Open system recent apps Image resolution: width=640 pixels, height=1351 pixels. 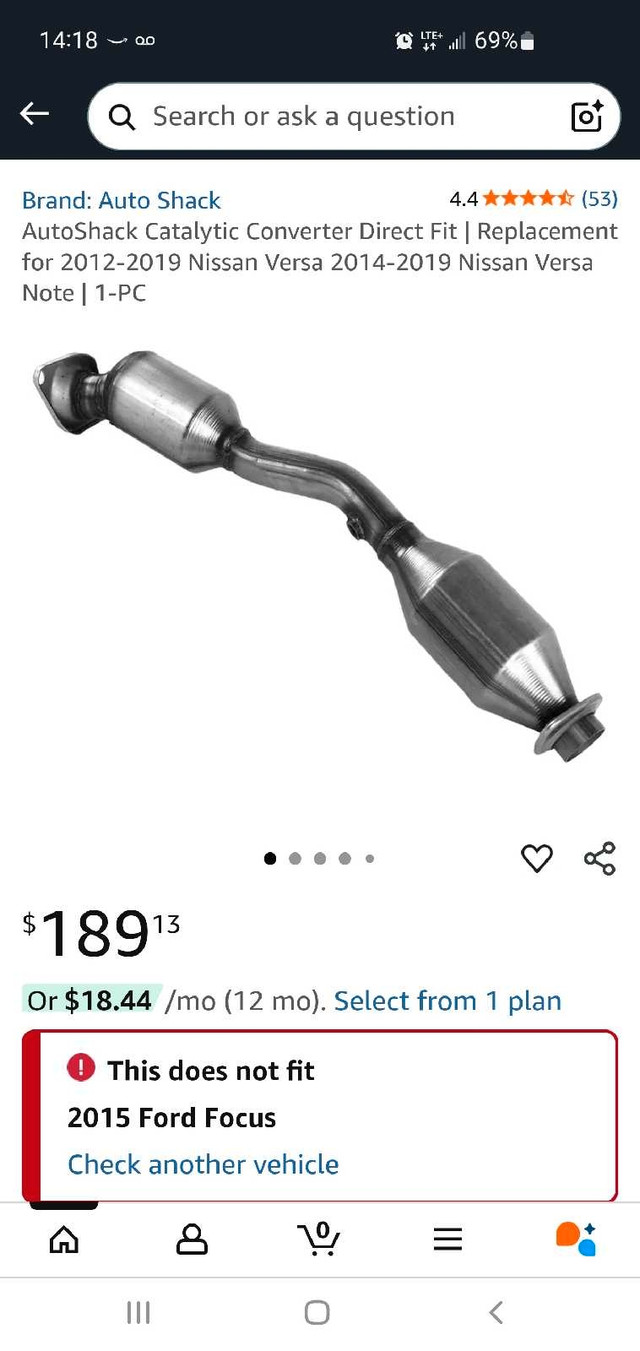tap(139, 1312)
